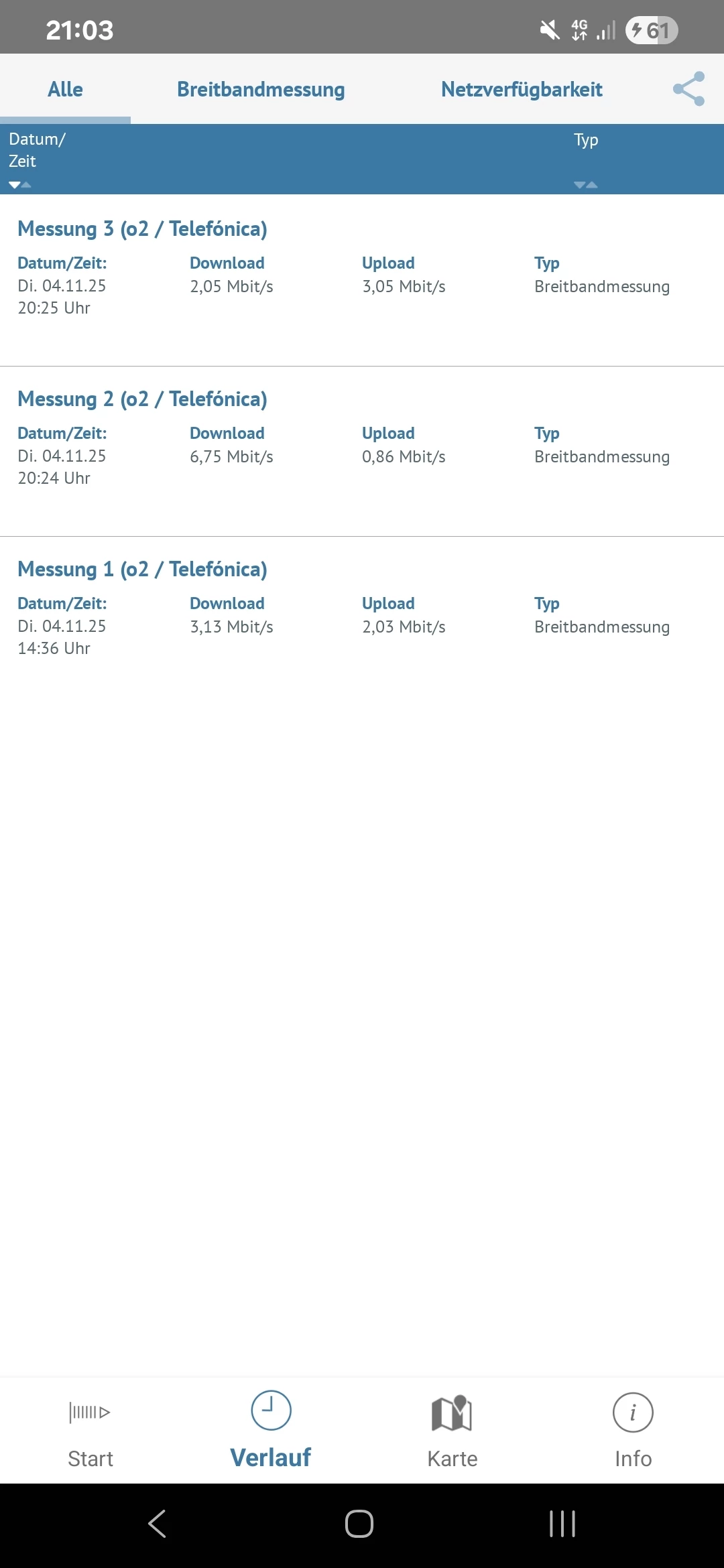Tap the system back button
Viewport: 724px width, 1568px height.
point(158,1524)
